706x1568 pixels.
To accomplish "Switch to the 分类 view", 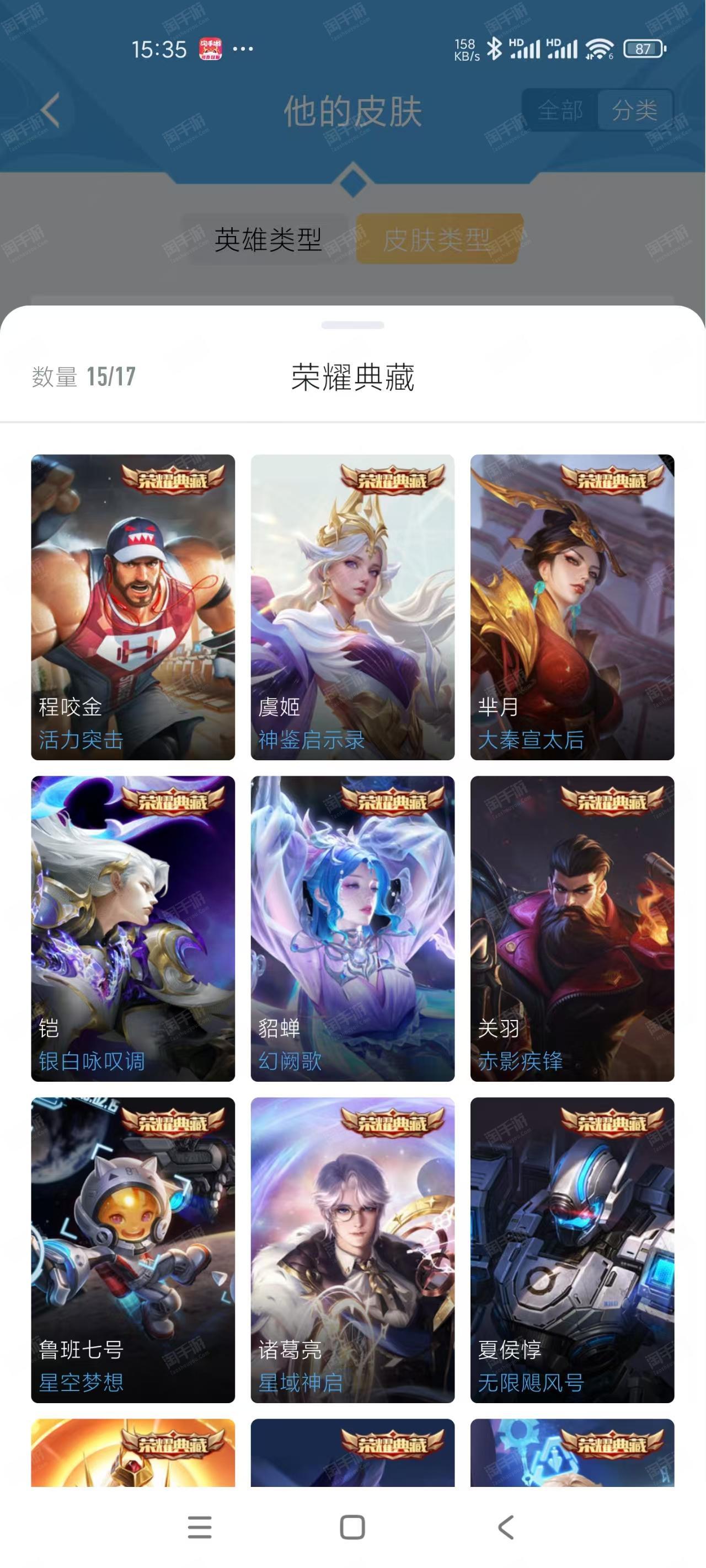I will click(635, 110).
